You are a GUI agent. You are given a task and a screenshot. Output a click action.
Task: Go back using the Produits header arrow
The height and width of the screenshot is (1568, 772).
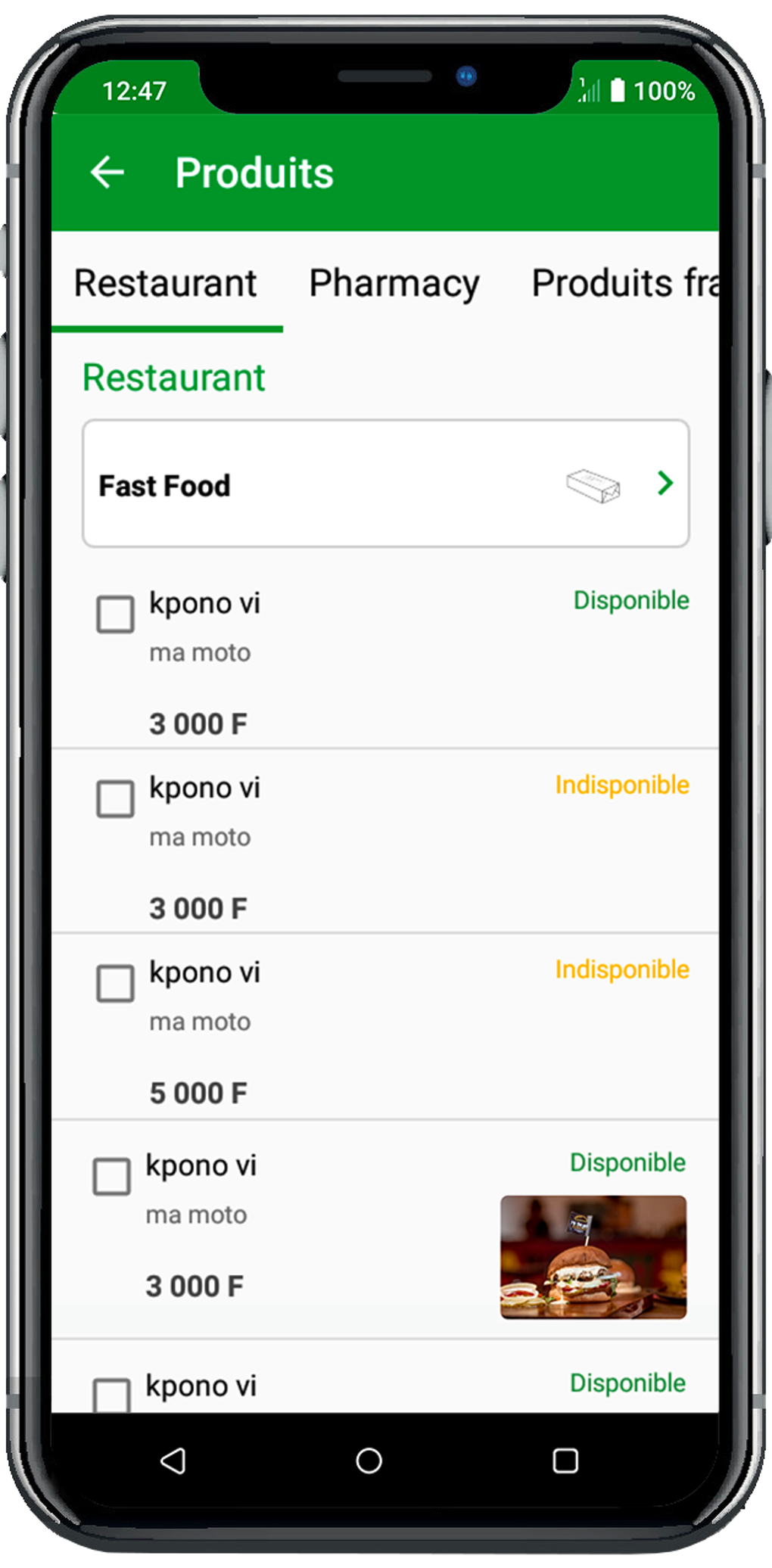(x=107, y=173)
